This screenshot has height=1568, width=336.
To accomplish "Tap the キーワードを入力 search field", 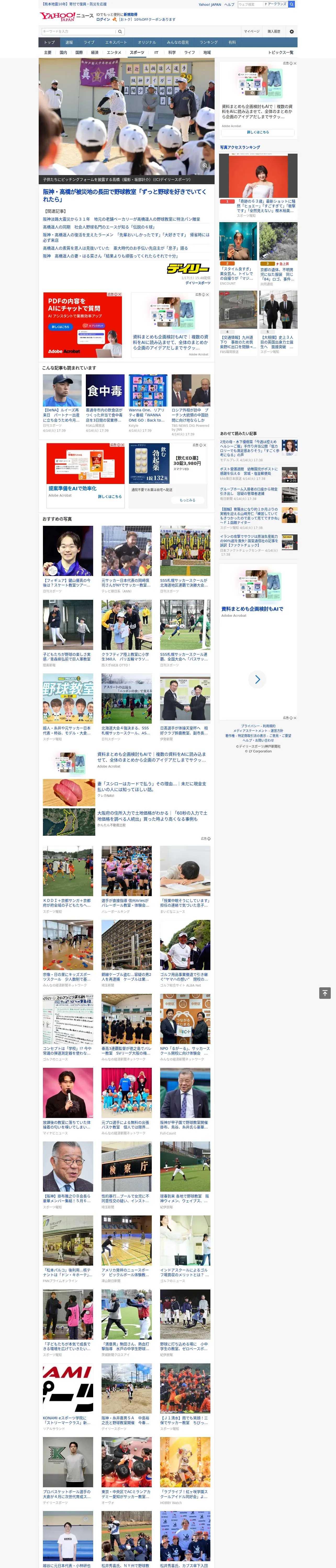I will pos(79,31).
